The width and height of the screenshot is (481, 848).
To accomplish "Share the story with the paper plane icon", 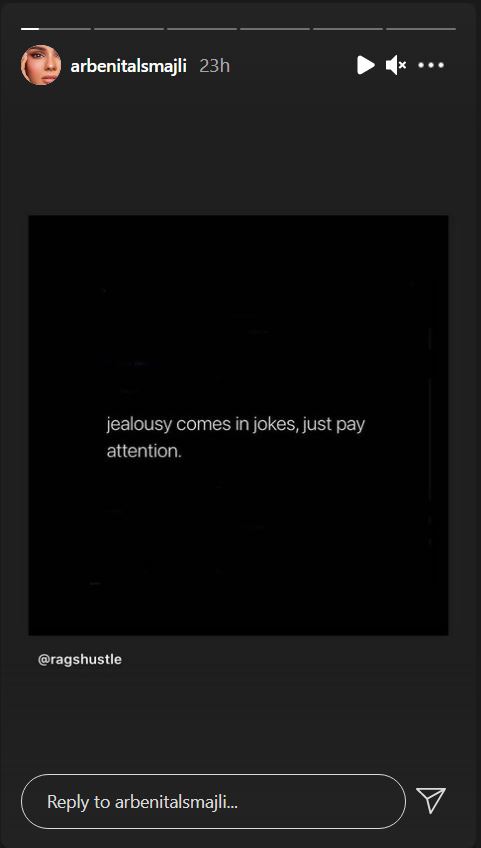I will click(431, 800).
